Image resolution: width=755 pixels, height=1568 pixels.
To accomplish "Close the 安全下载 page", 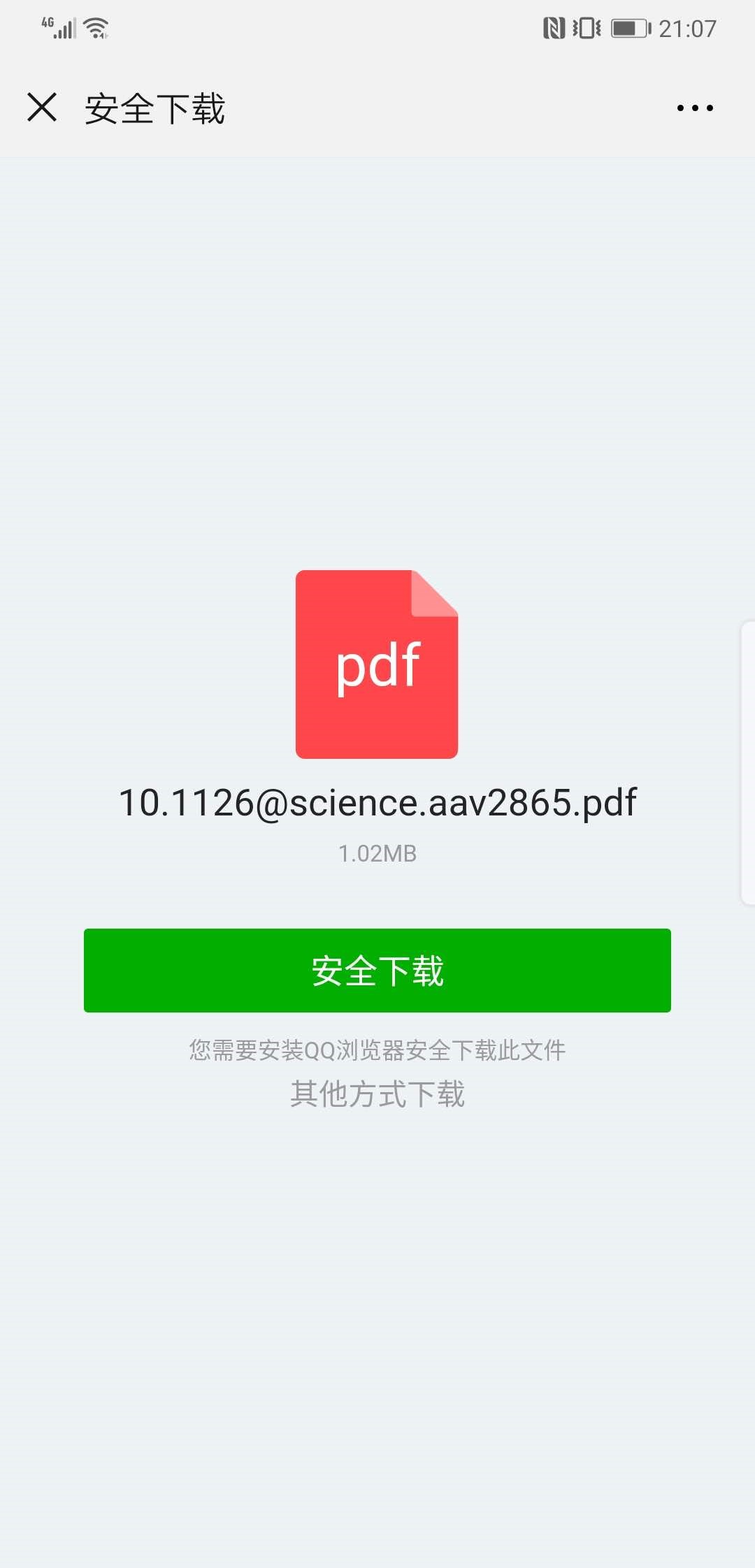I will pyautogui.click(x=42, y=108).
